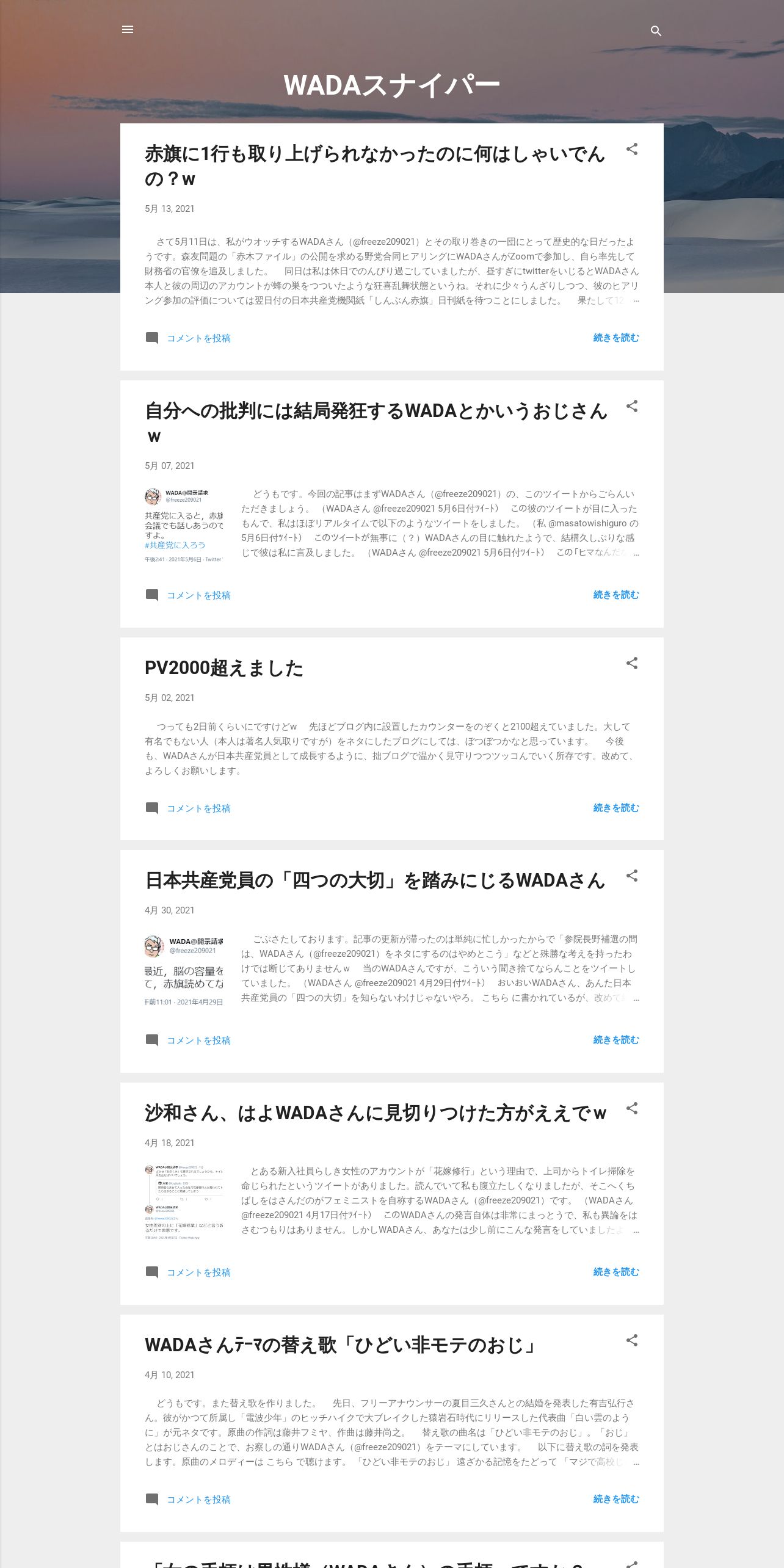Open the post titled 赤旗に1行も取り上げられなかった
784x1568 pixels.
(375, 166)
